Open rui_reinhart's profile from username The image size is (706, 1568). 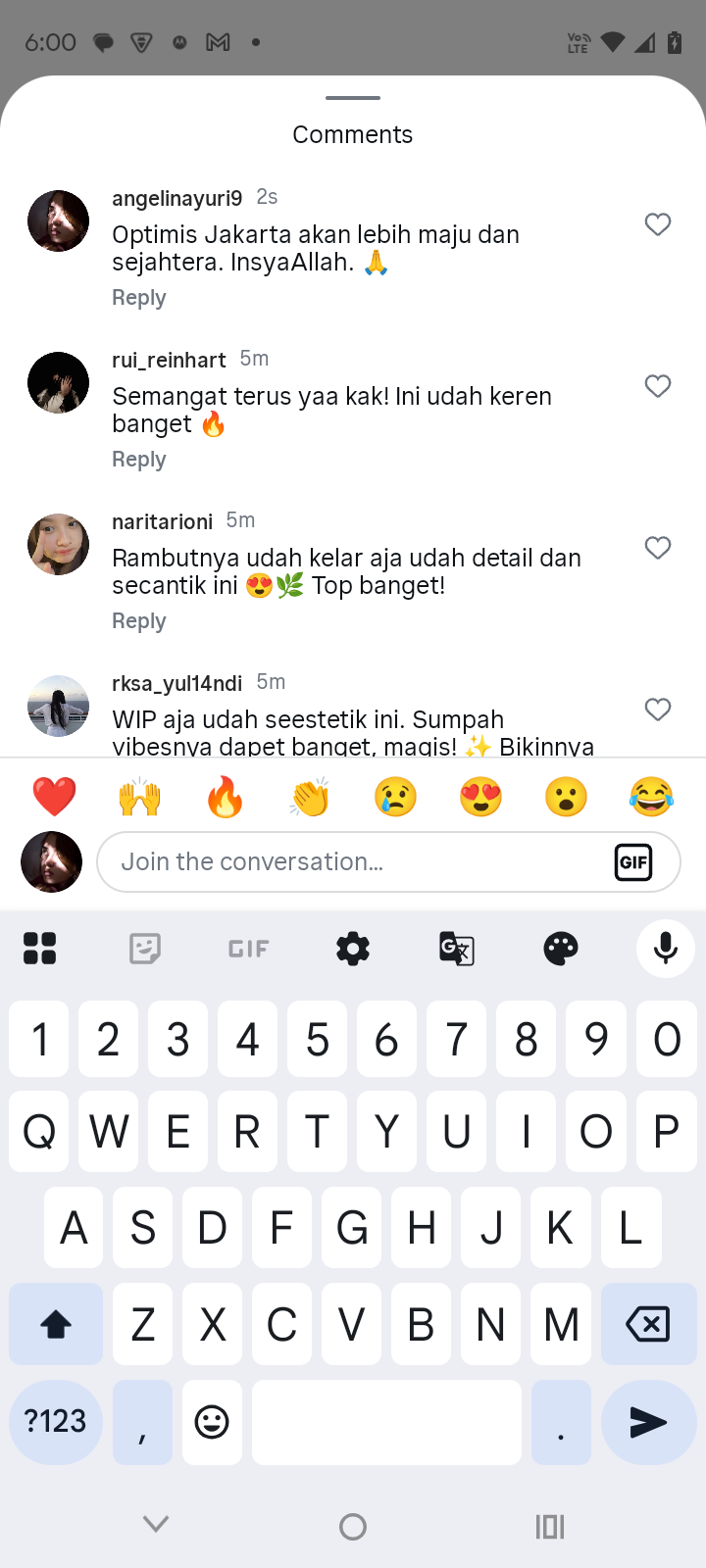[x=169, y=360]
